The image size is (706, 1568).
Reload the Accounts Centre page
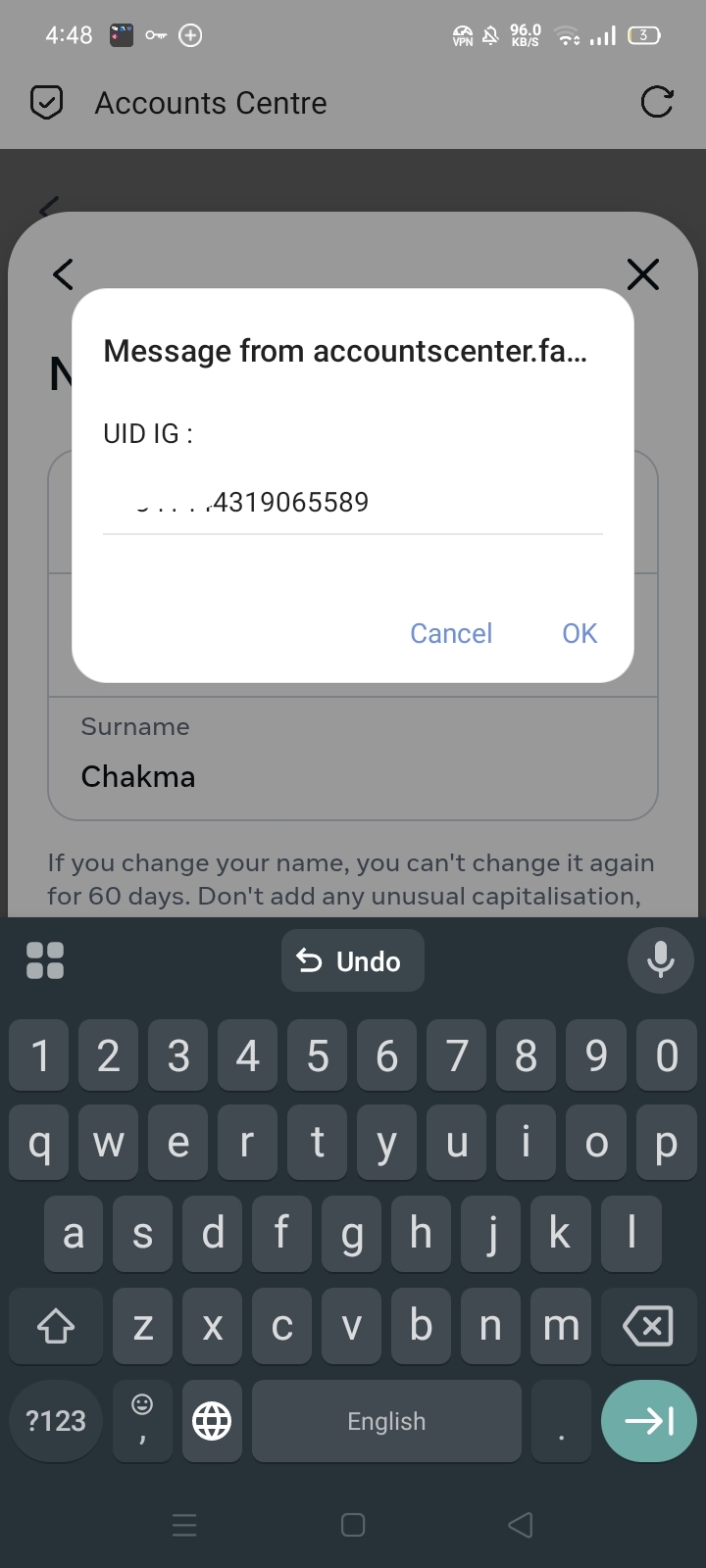(656, 102)
